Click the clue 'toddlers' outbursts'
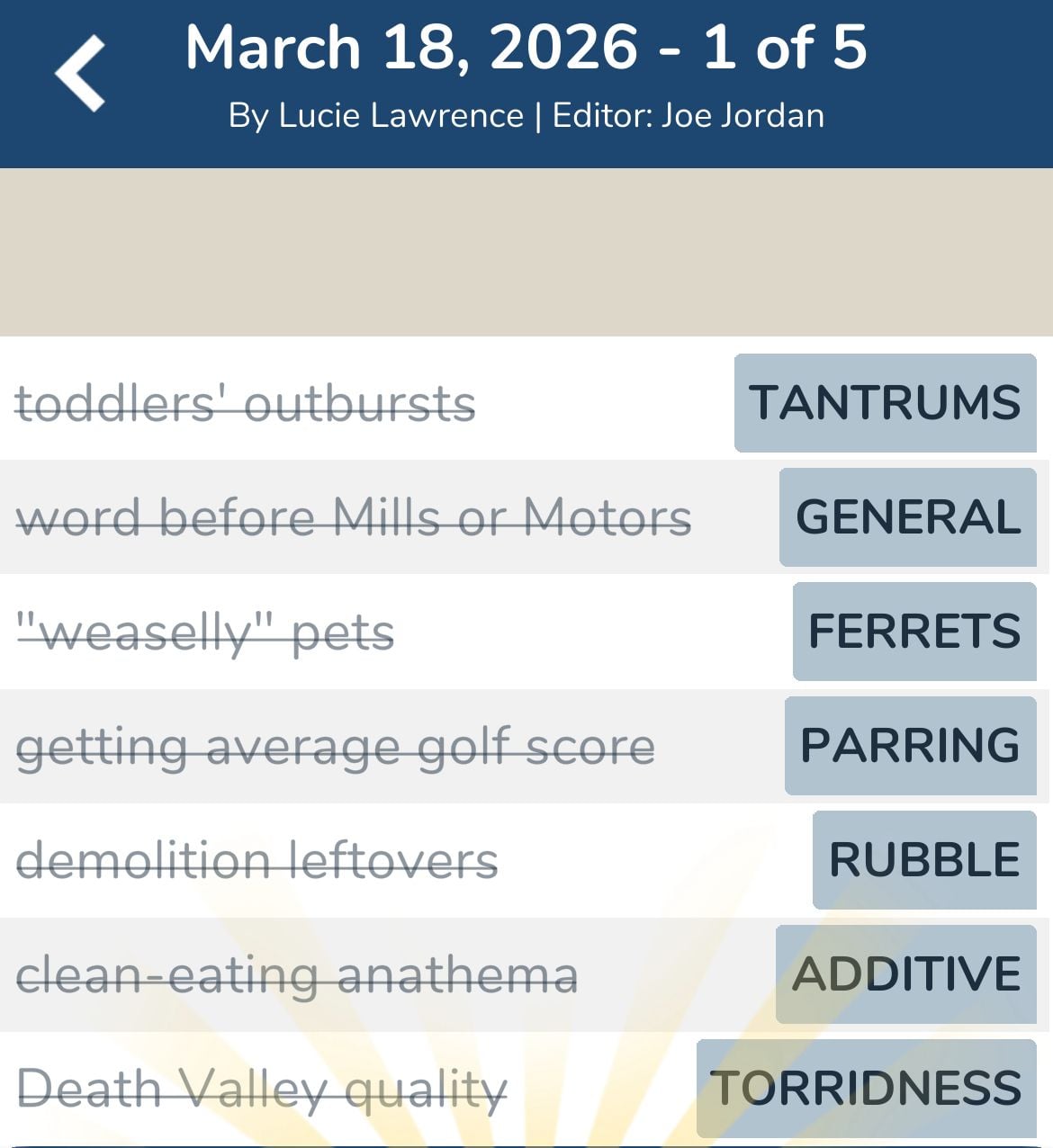Image resolution: width=1053 pixels, height=1148 pixels. click(245, 404)
